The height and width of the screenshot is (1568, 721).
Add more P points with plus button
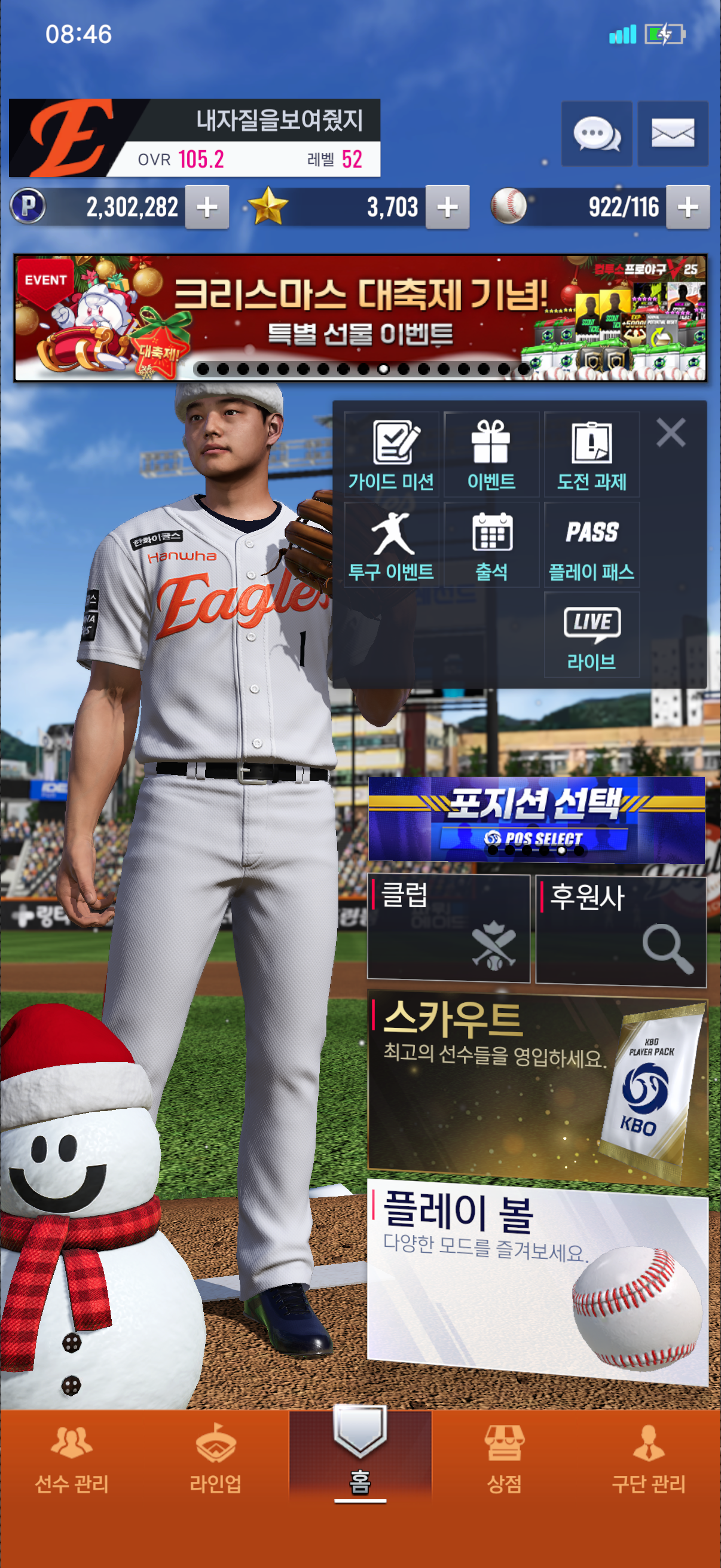click(207, 208)
